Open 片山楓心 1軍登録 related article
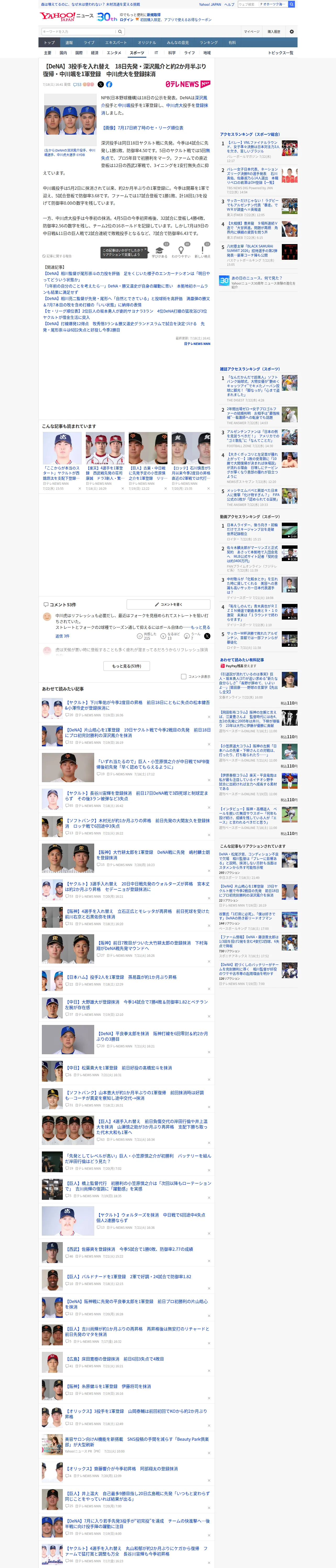Screen dimensions: 336x1568 tap(138, 732)
